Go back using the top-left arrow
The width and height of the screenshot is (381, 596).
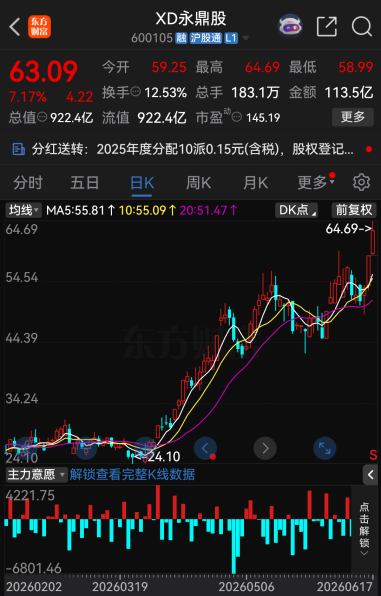point(14,27)
